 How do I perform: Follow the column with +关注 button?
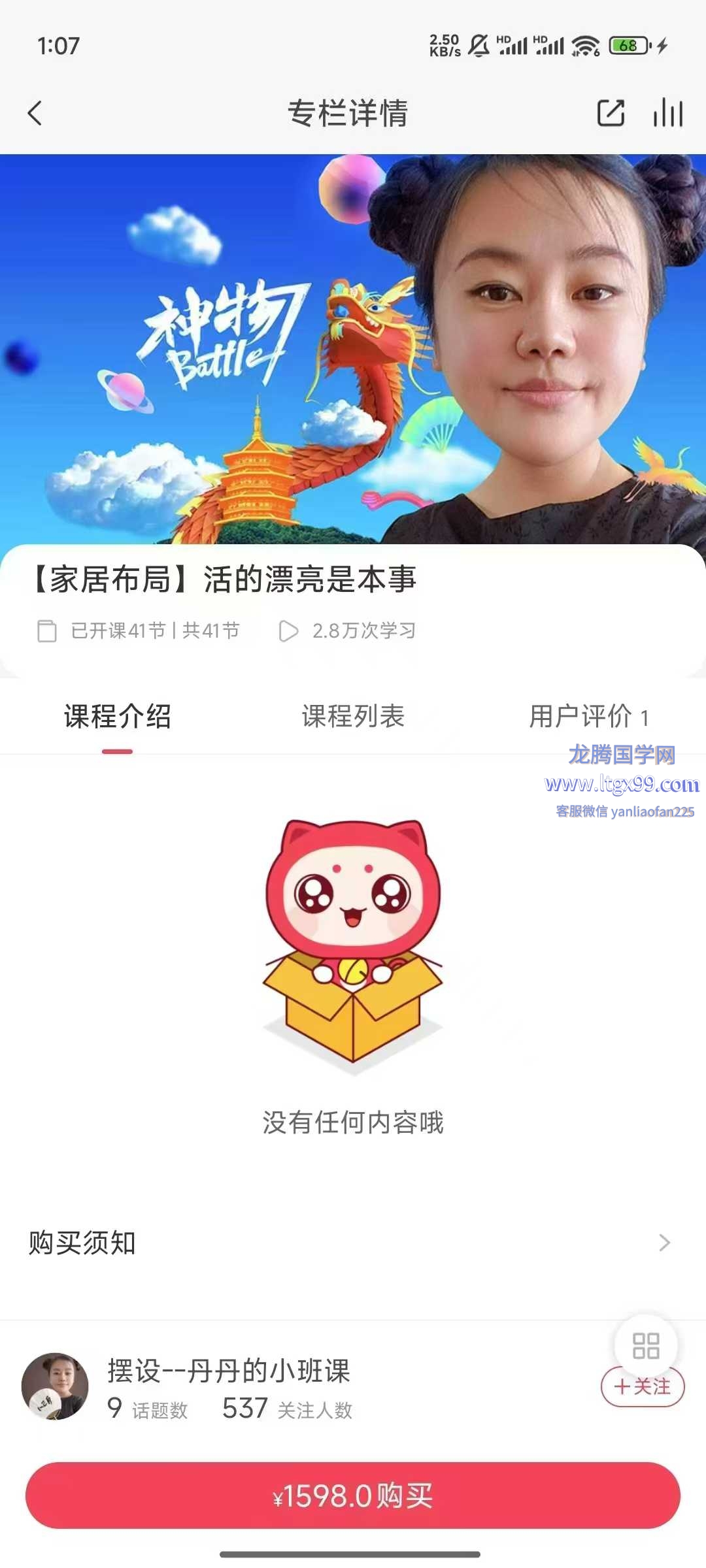tap(643, 1386)
